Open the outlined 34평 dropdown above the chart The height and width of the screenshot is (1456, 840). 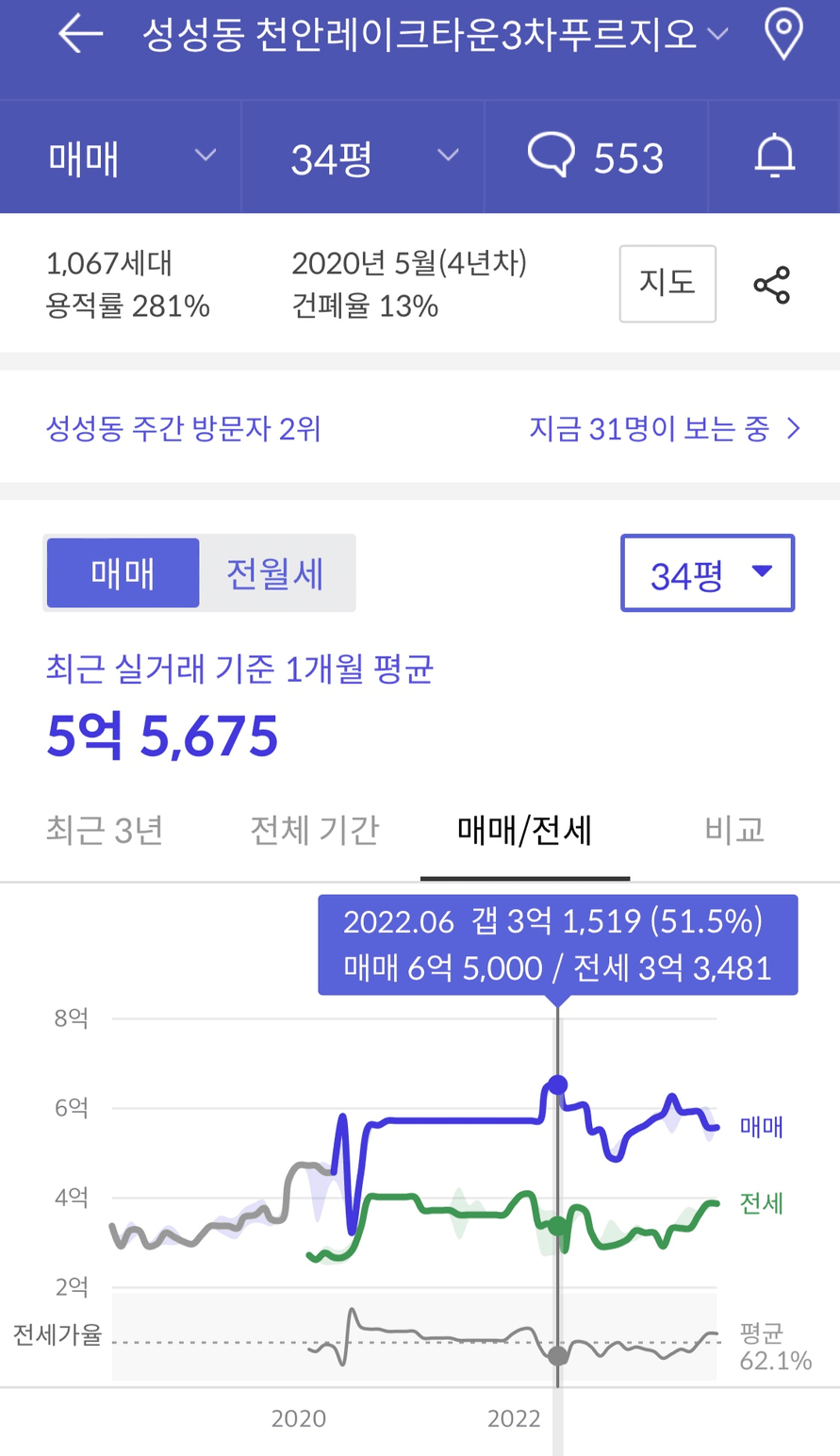707,573
